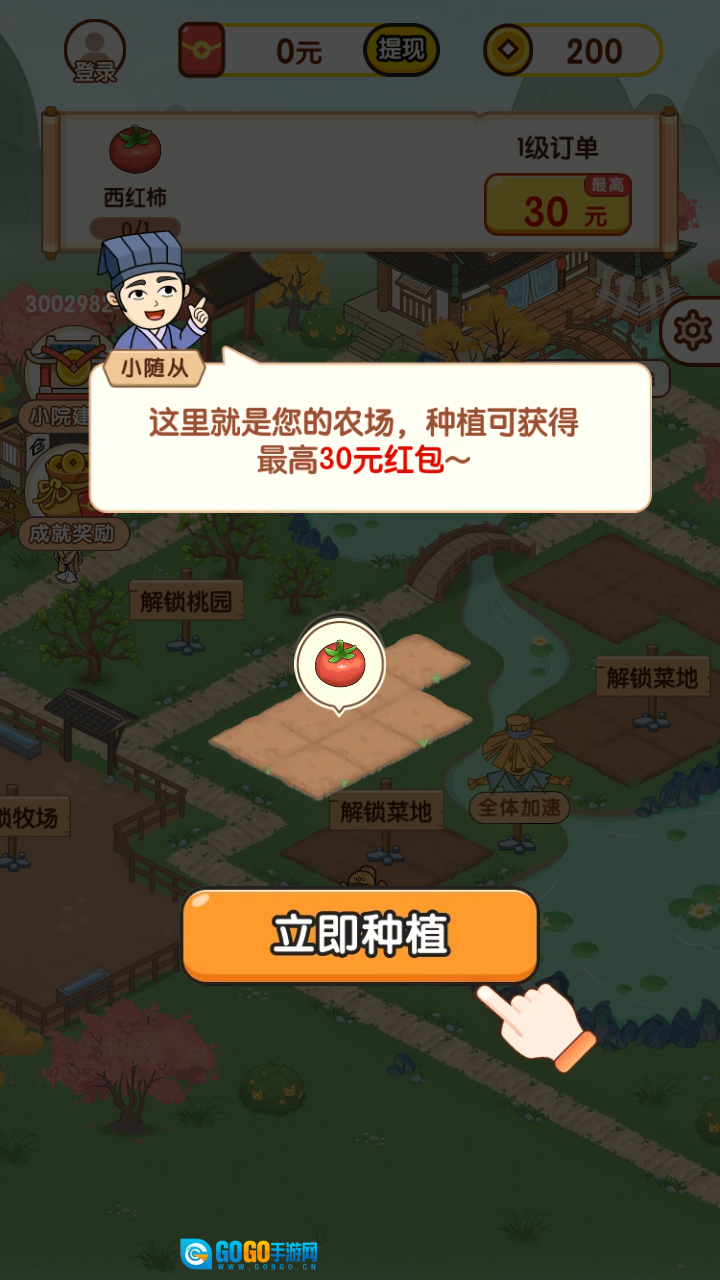
Task: Tap the tomato bubble on the field
Action: pos(340,664)
